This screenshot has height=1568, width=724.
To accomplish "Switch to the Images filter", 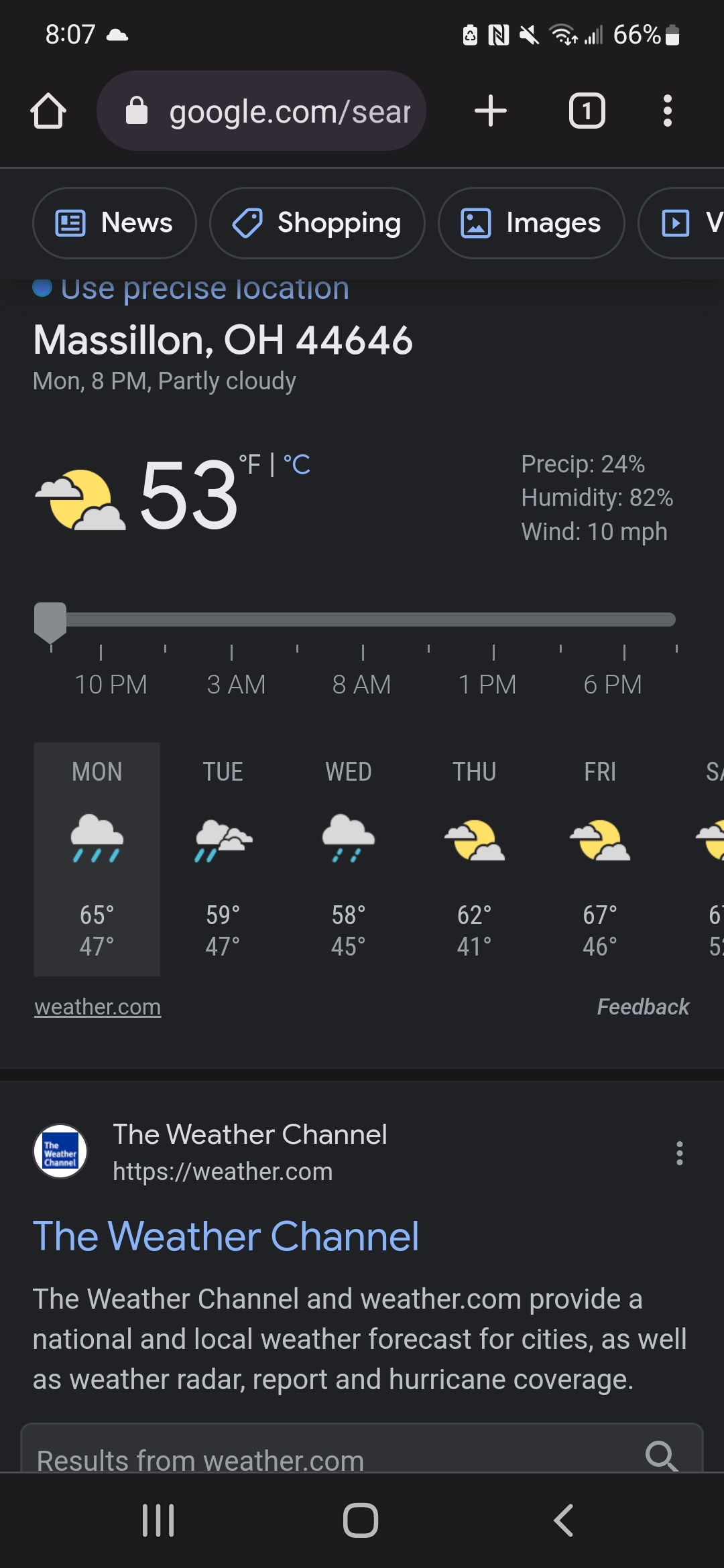I will click(532, 223).
